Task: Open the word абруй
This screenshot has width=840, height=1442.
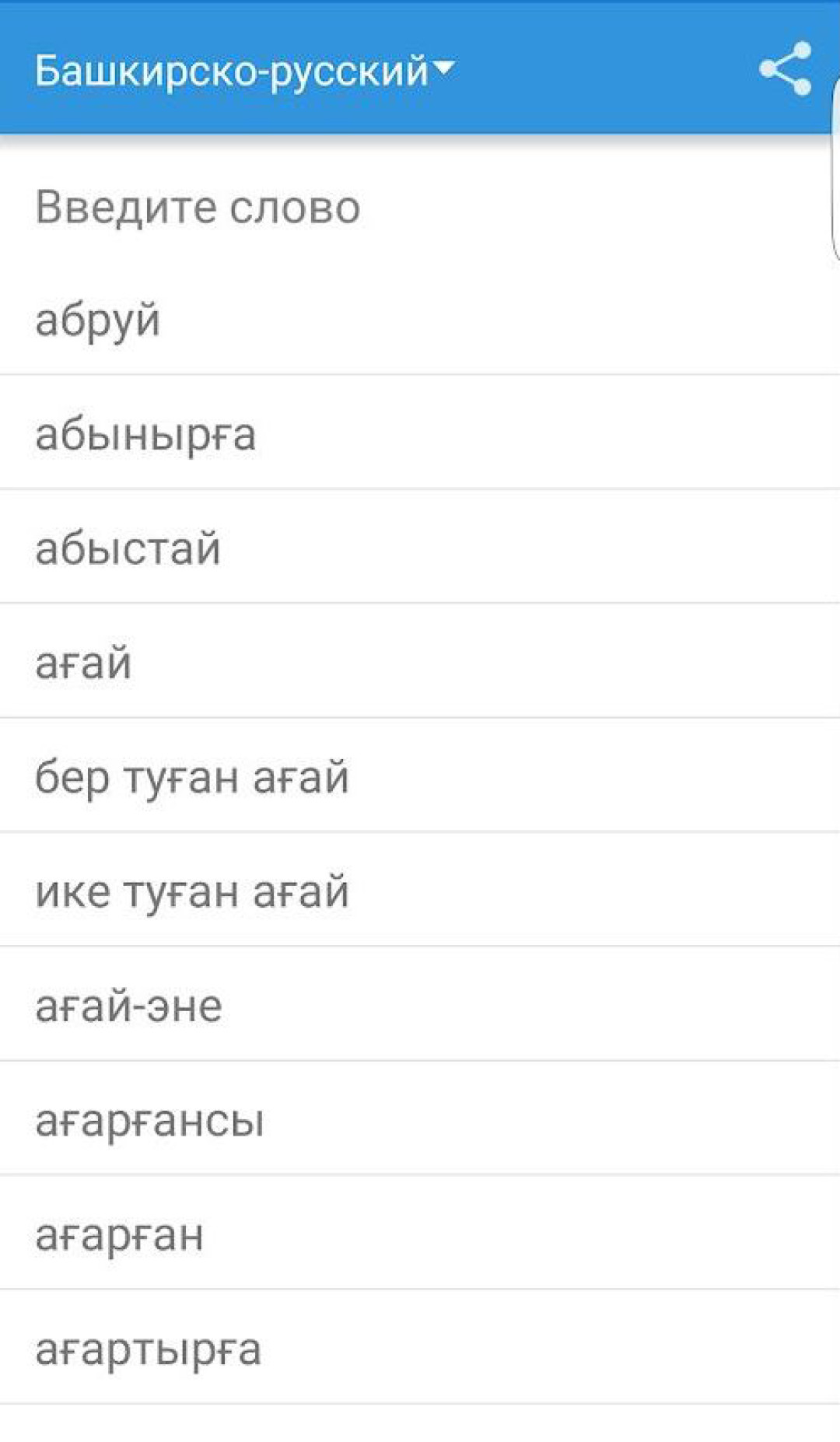Action: [98, 319]
